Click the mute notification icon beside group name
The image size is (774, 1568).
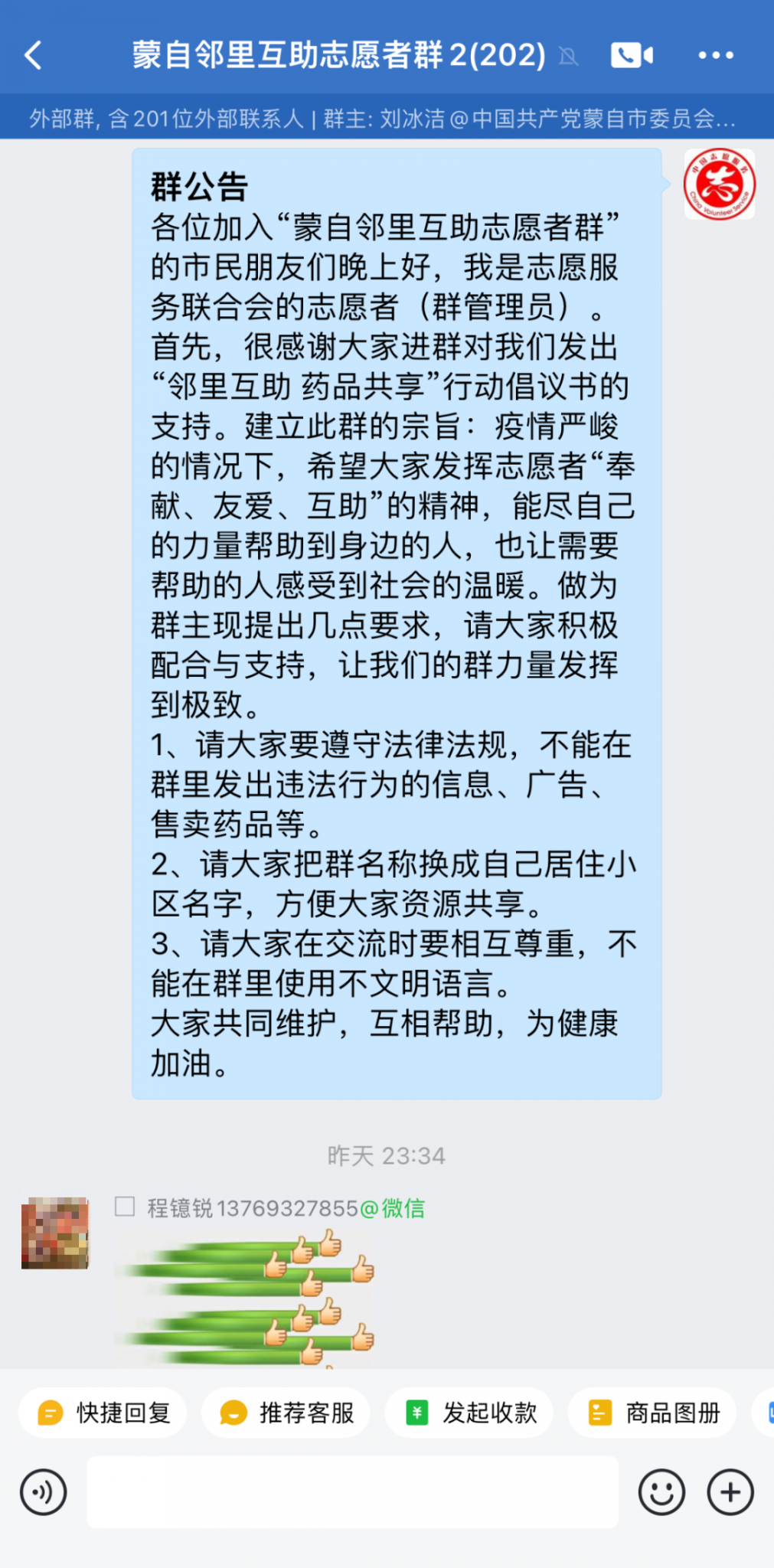click(567, 57)
